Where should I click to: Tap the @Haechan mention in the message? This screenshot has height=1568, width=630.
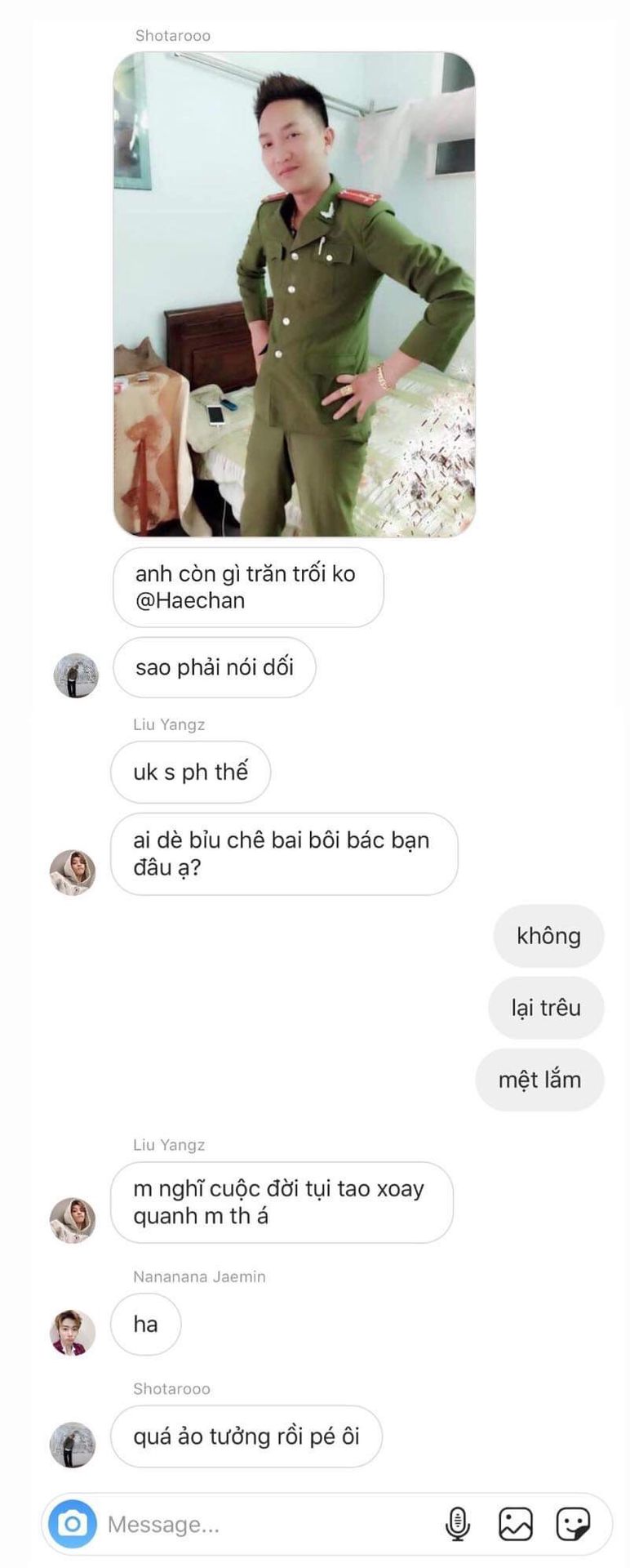(x=190, y=601)
